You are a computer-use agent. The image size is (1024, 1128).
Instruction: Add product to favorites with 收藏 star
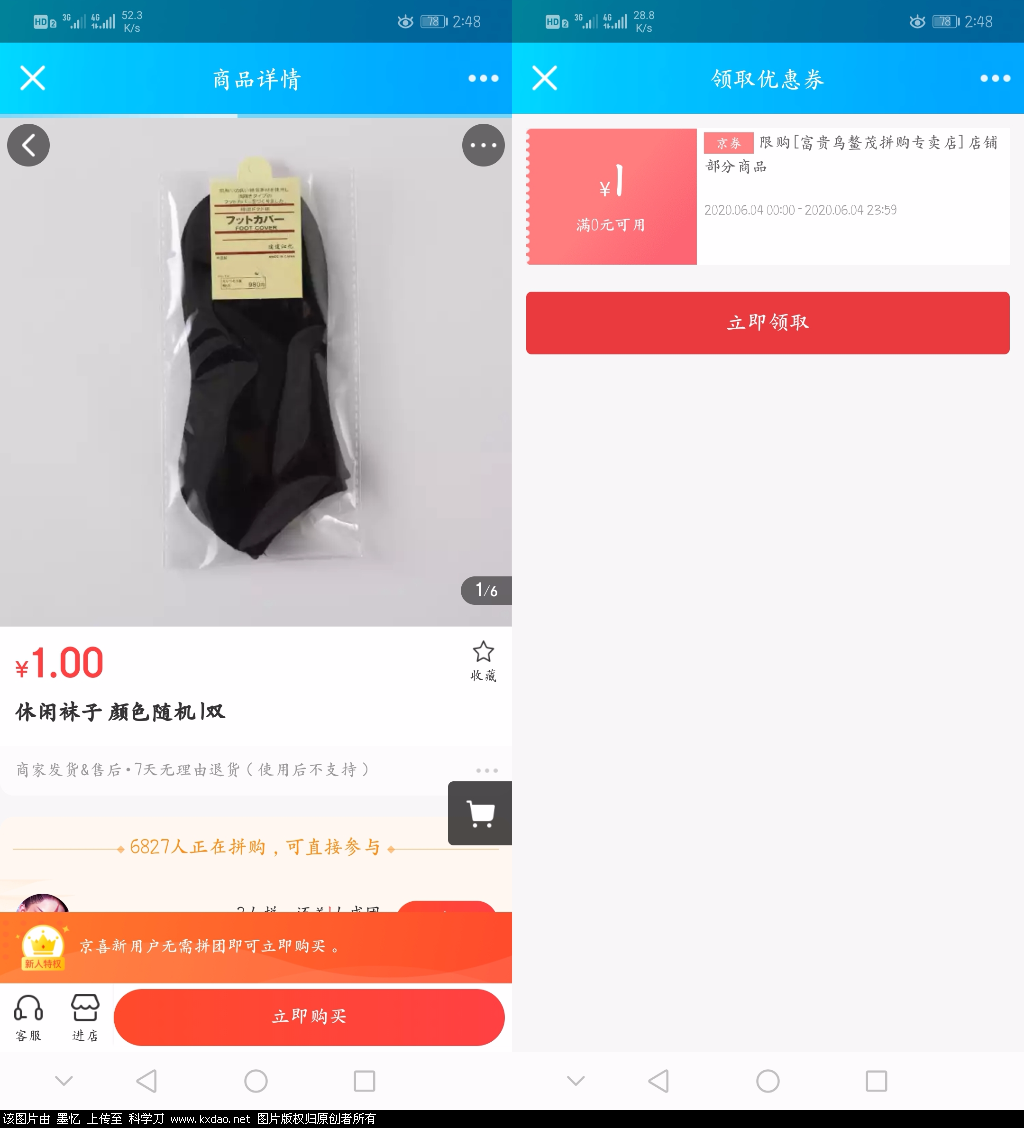click(483, 661)
